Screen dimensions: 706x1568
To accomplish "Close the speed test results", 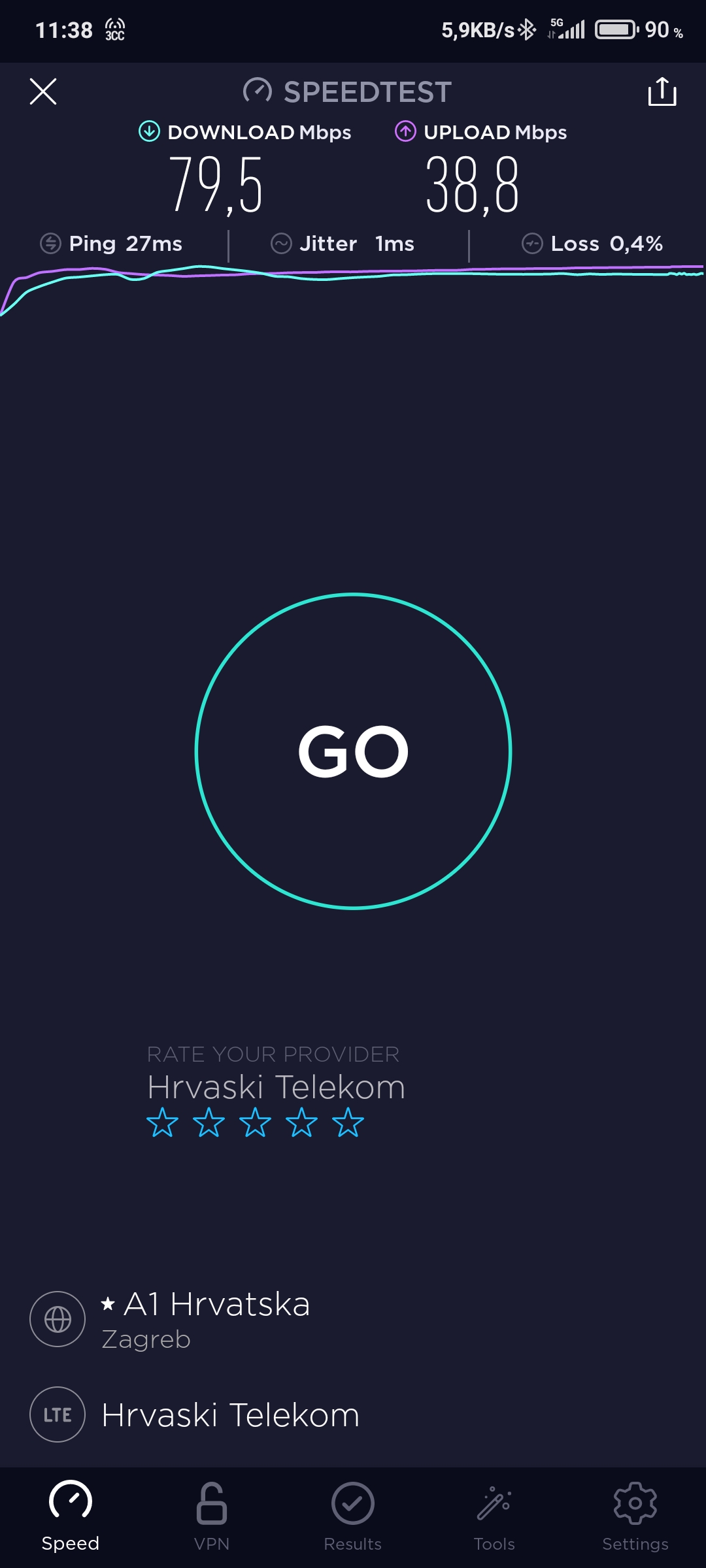I will [43, 91].
